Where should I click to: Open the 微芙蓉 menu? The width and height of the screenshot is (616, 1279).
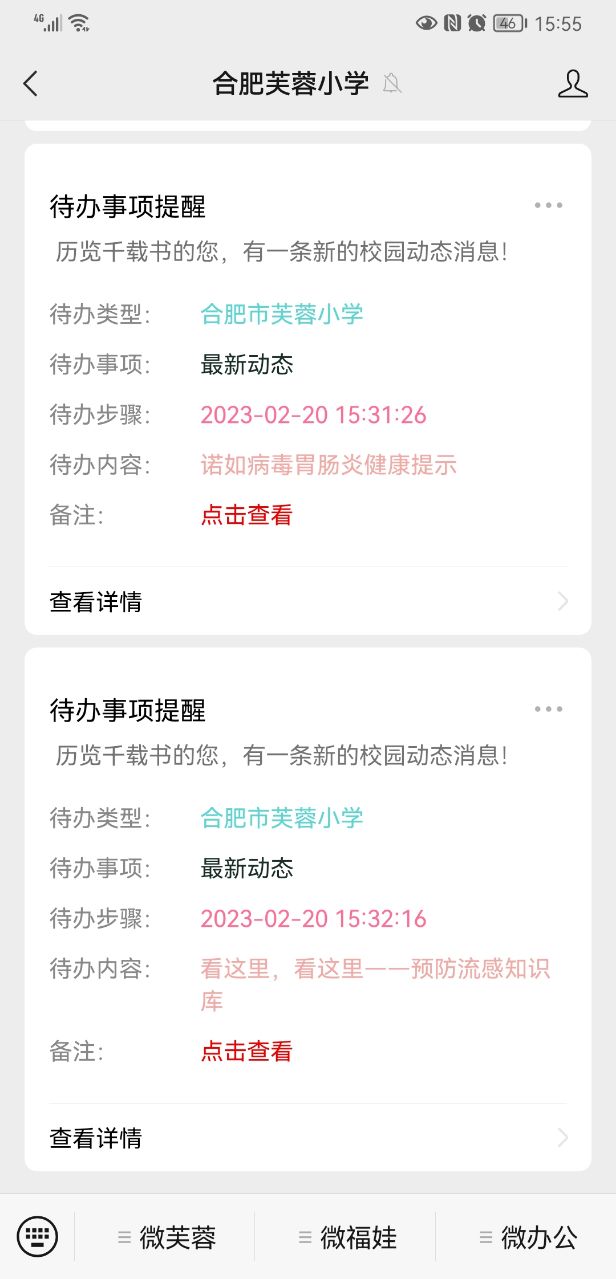coord(167,1237)
